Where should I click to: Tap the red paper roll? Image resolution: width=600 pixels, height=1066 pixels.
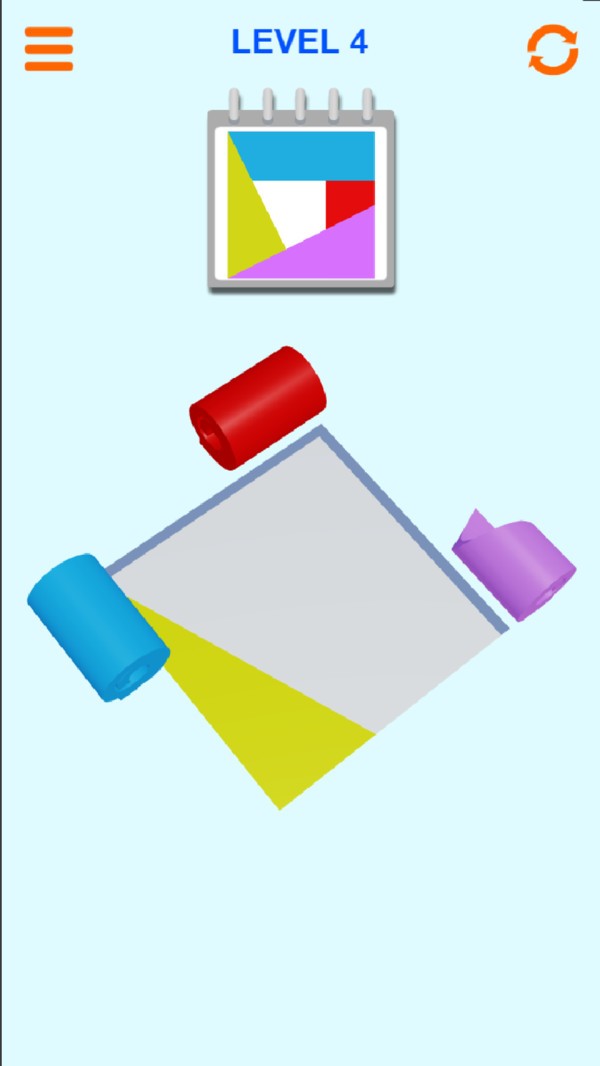[258, 408]
